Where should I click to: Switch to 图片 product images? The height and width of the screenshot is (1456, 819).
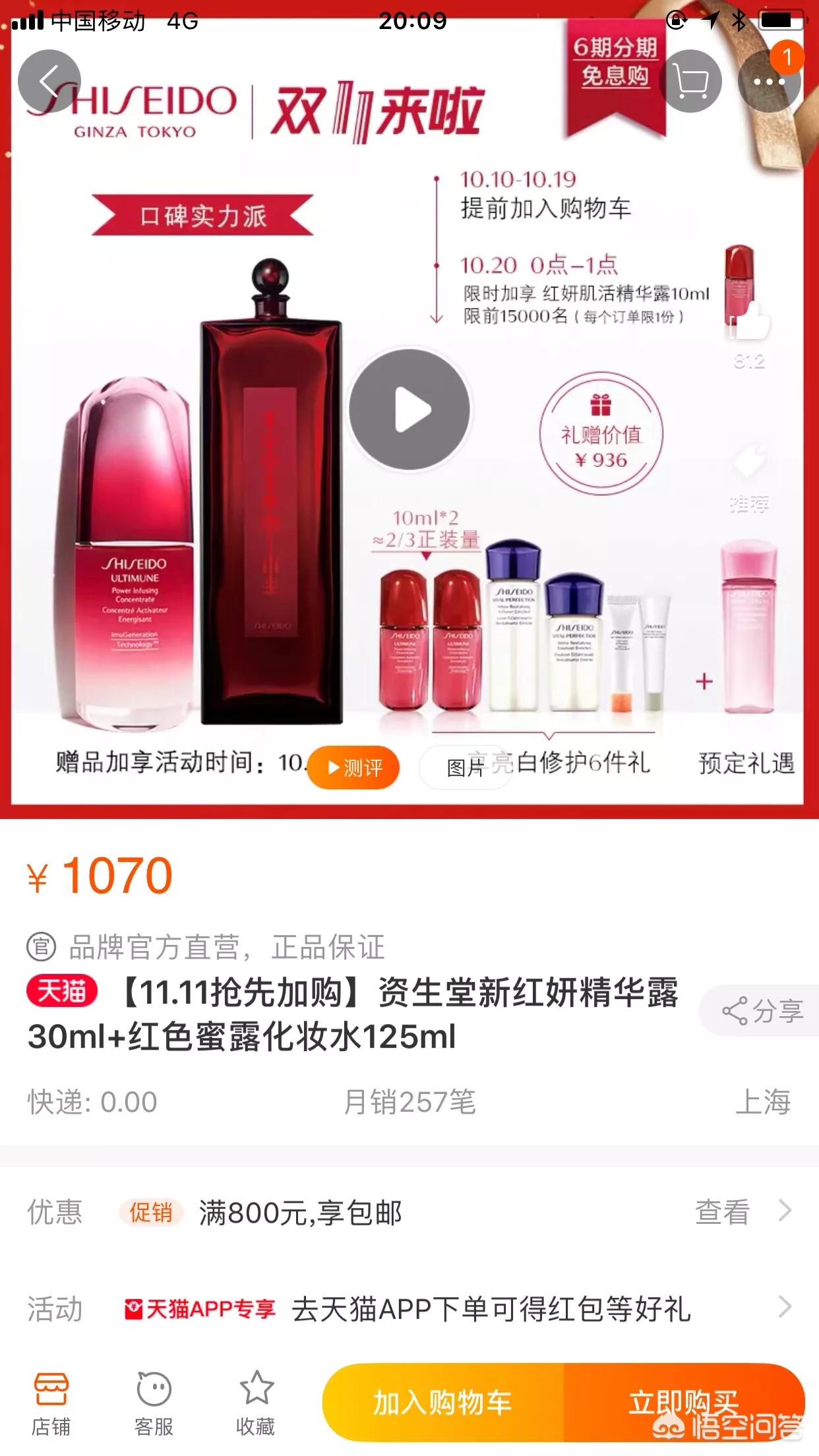point(466,768)
